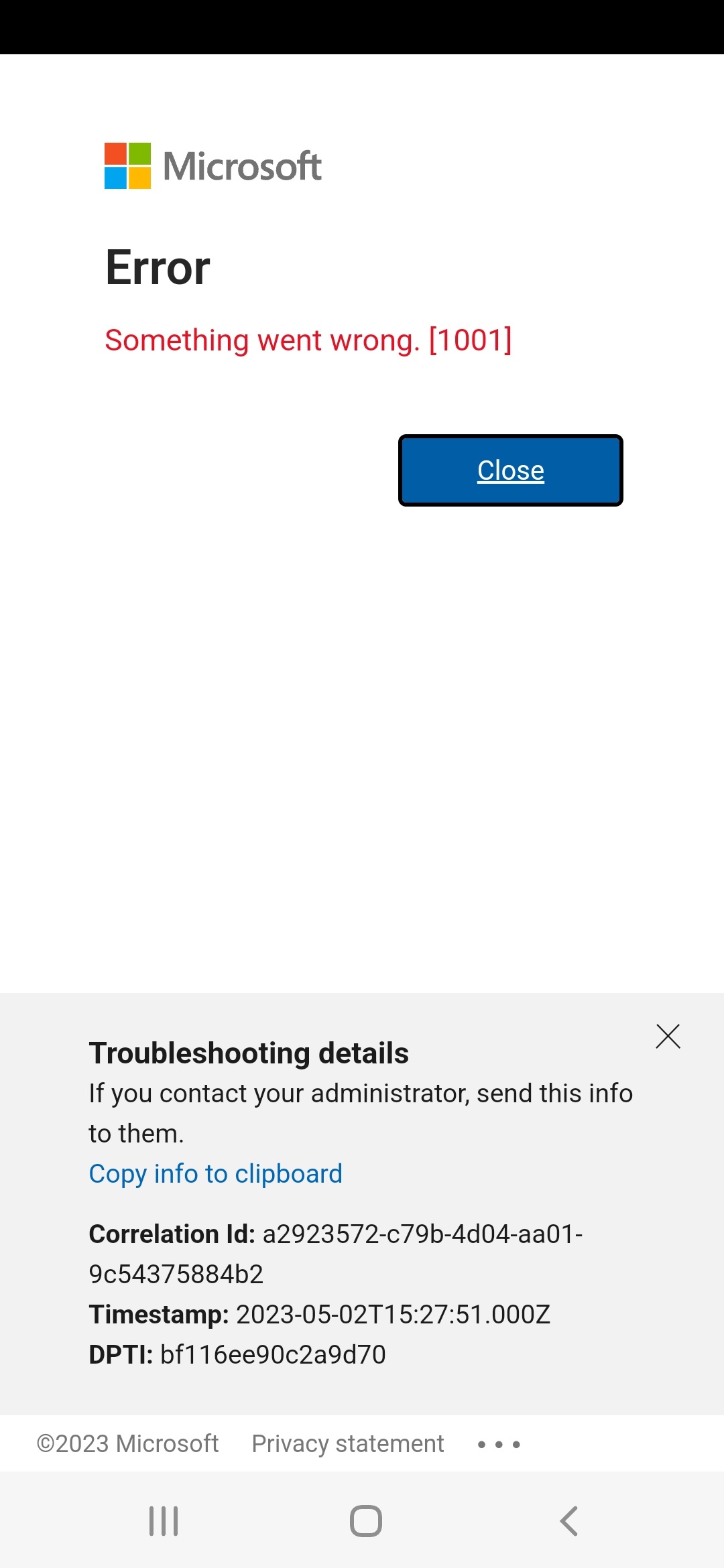Open the Privacy statement link
The height and width of the screenshot is (1568, 724).
click(347, 1443)
